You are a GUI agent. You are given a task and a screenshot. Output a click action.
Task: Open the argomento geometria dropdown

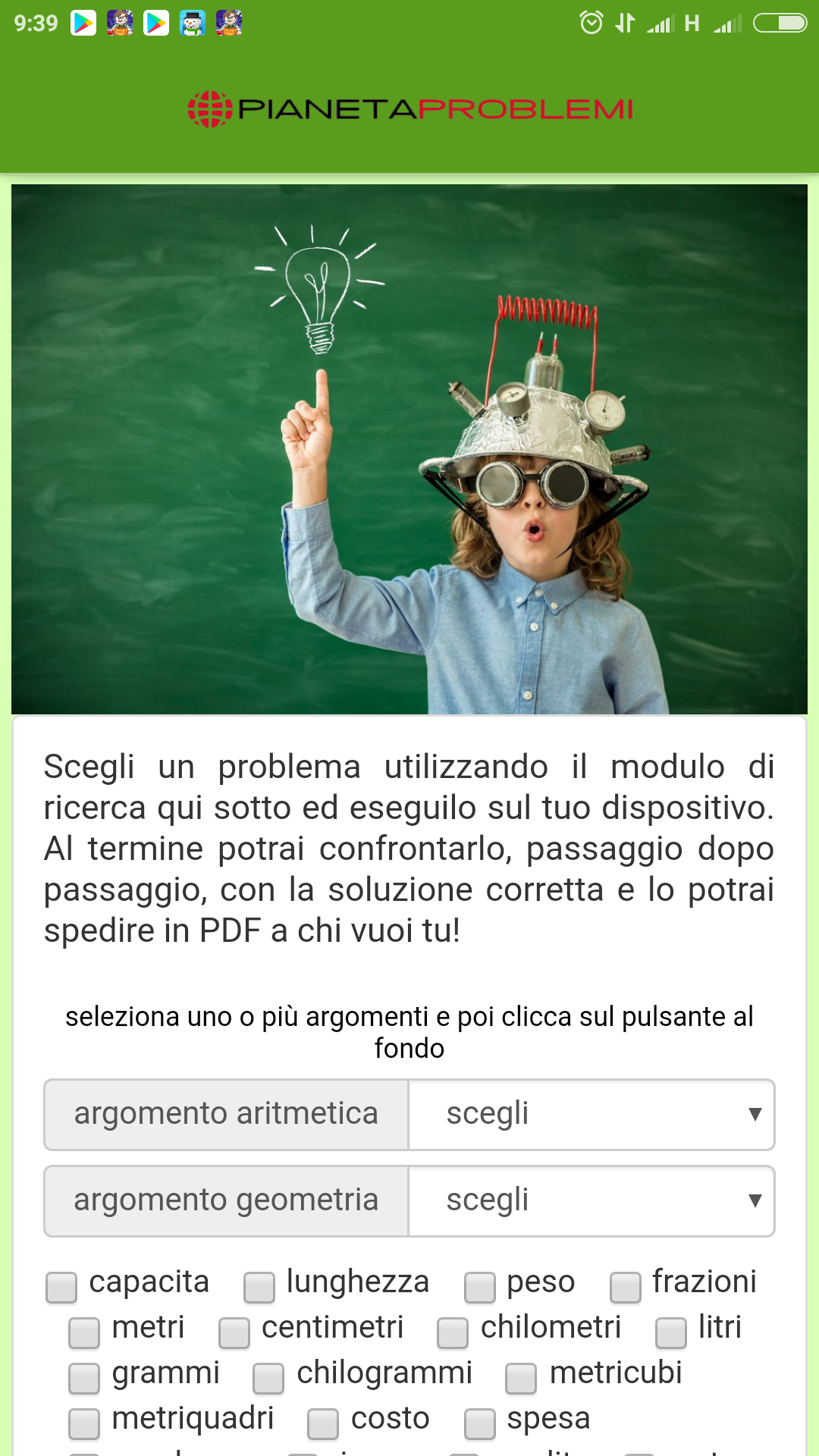(x=591, y=1200)
